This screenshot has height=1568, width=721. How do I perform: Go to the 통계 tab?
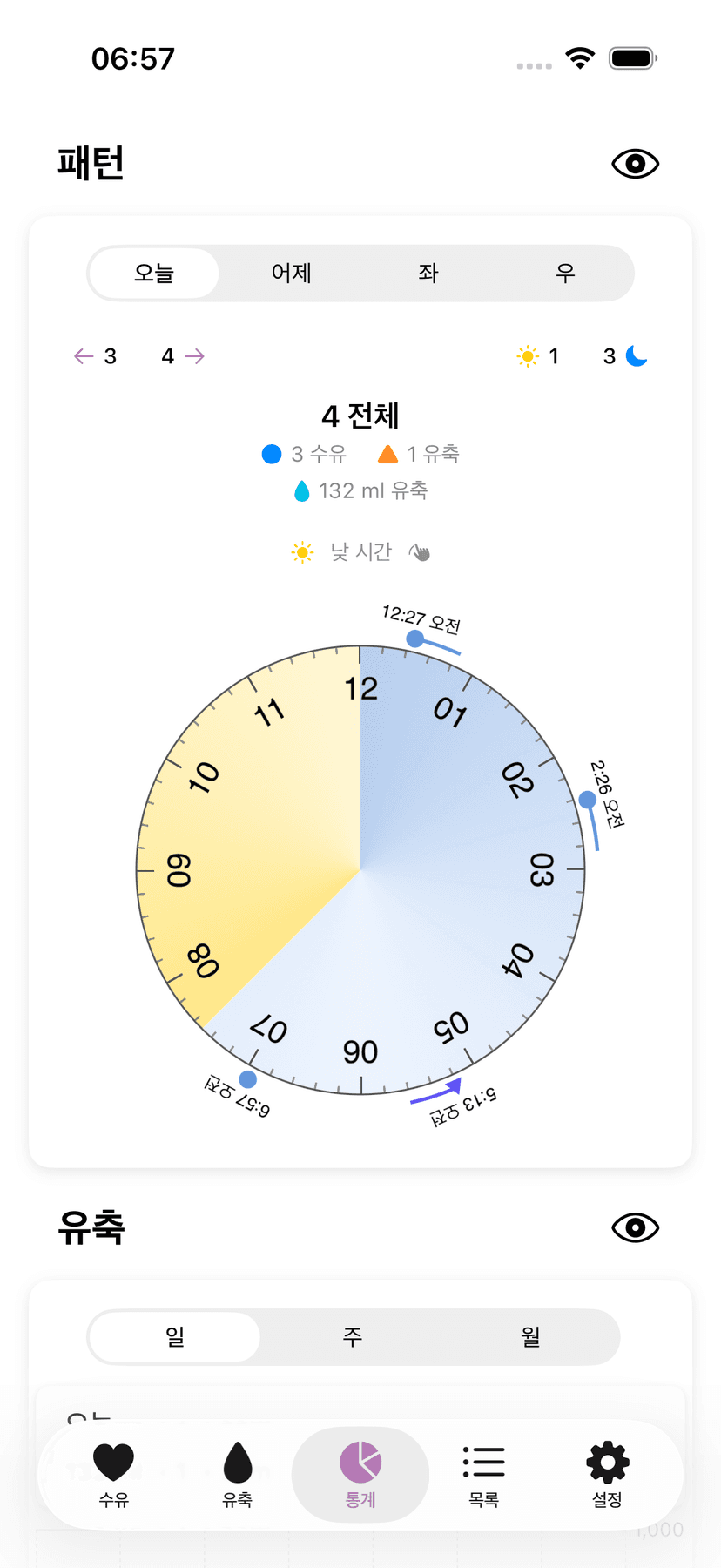pyautogui.click(x=360, y=1474)
